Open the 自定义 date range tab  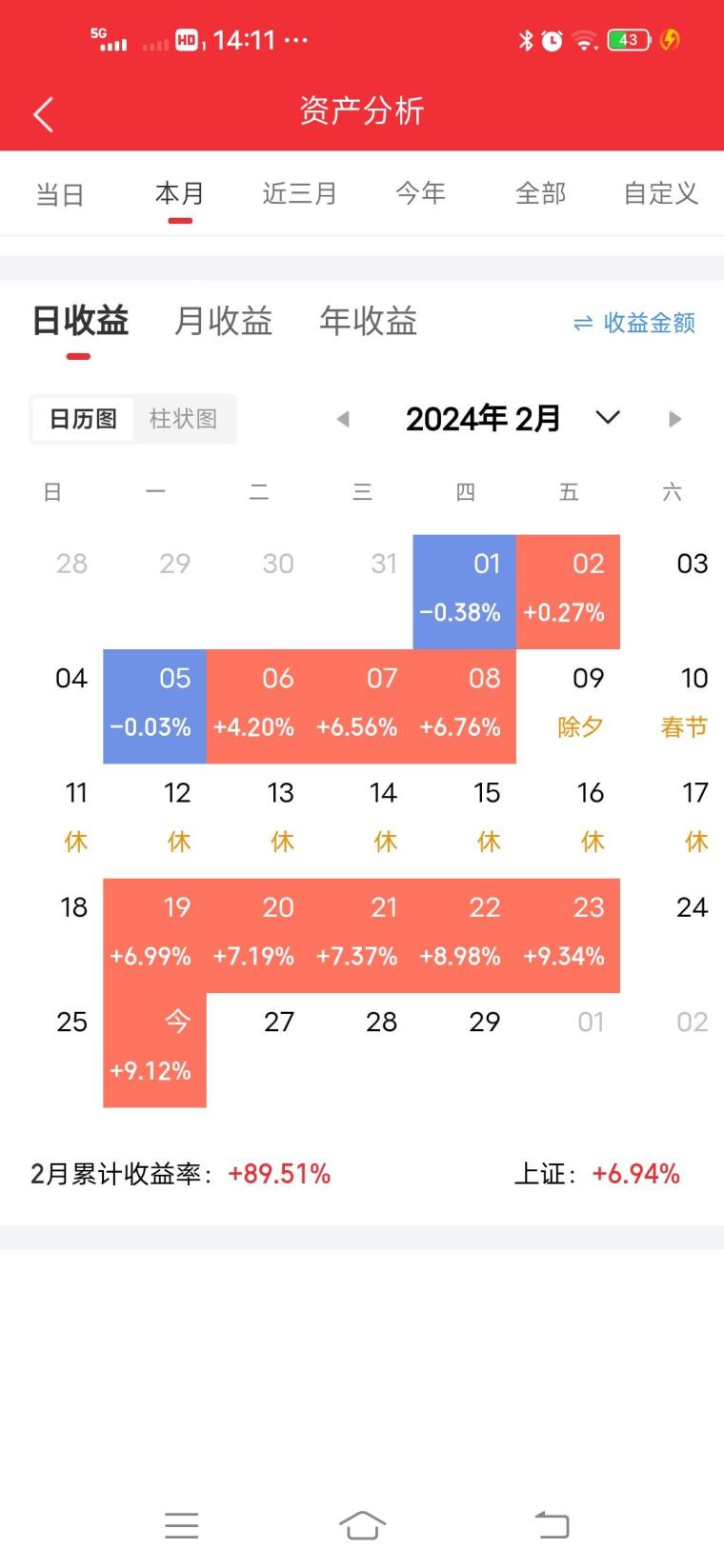(660, 194)
